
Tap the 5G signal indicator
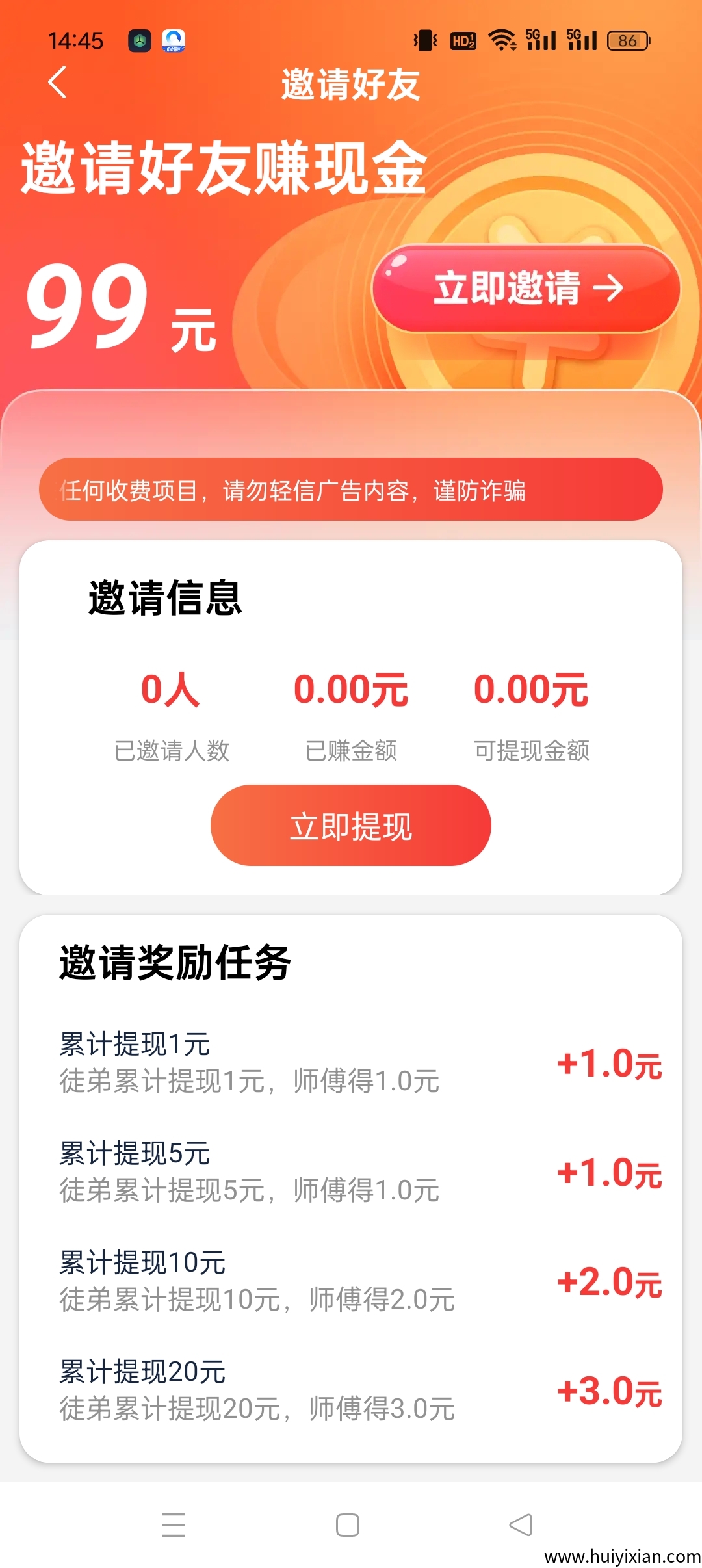(539, 39)
